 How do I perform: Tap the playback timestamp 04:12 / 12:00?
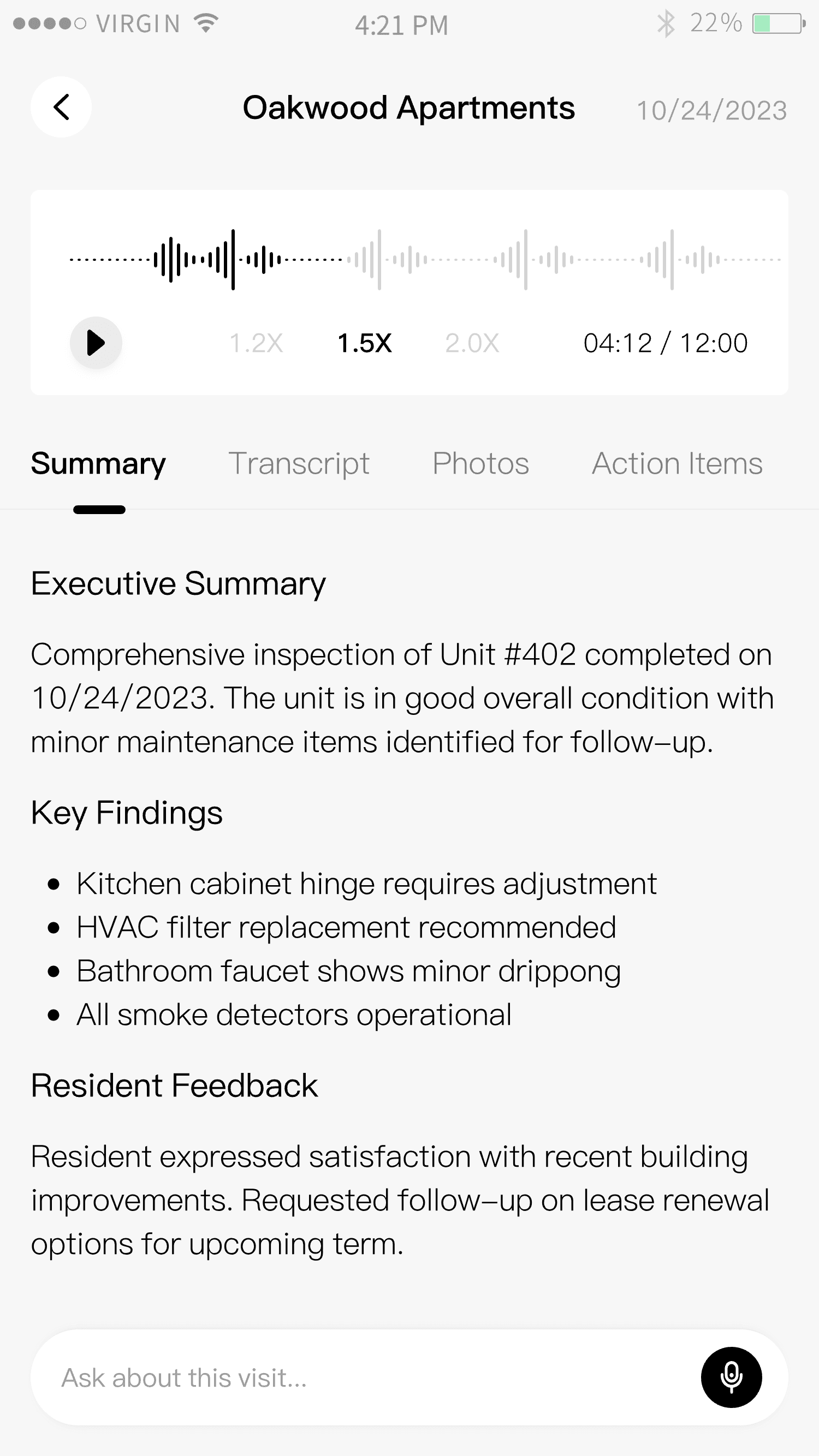(666, 343)
